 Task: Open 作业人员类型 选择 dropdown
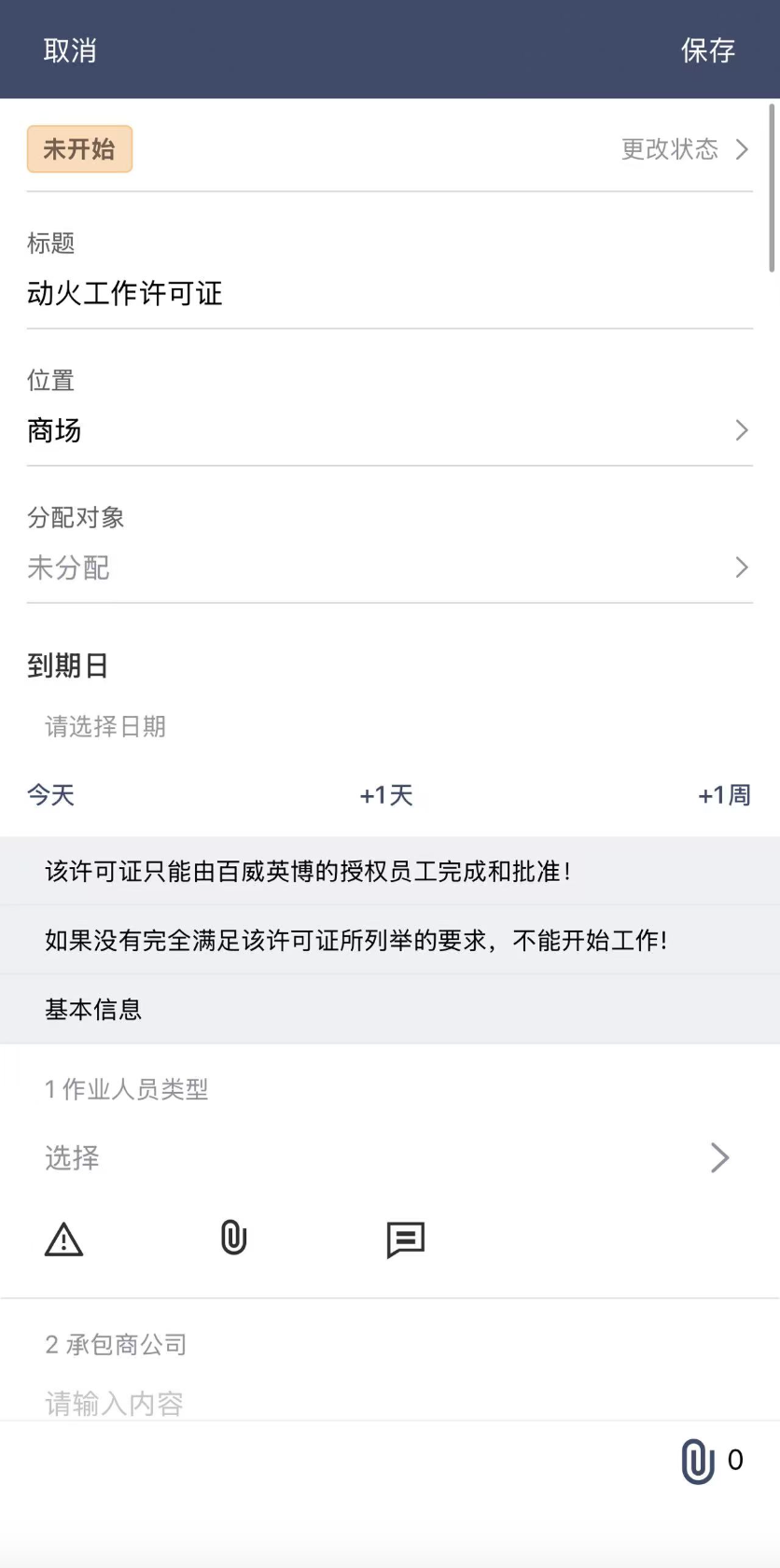[387, 1157]
